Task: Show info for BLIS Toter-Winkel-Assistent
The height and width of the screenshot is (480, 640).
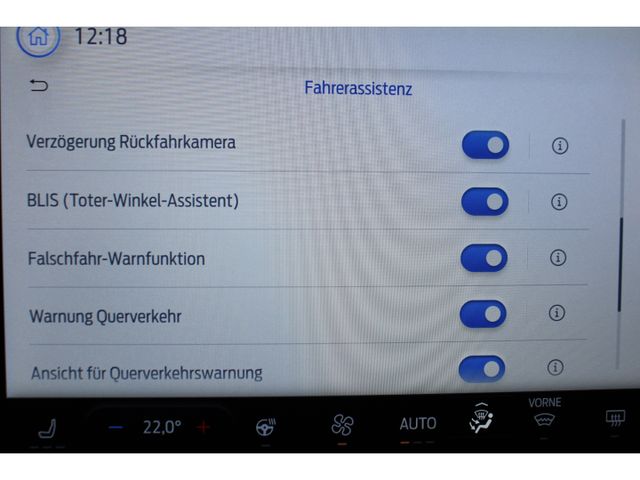Action: pyautogui.click(x=559, y=201)
